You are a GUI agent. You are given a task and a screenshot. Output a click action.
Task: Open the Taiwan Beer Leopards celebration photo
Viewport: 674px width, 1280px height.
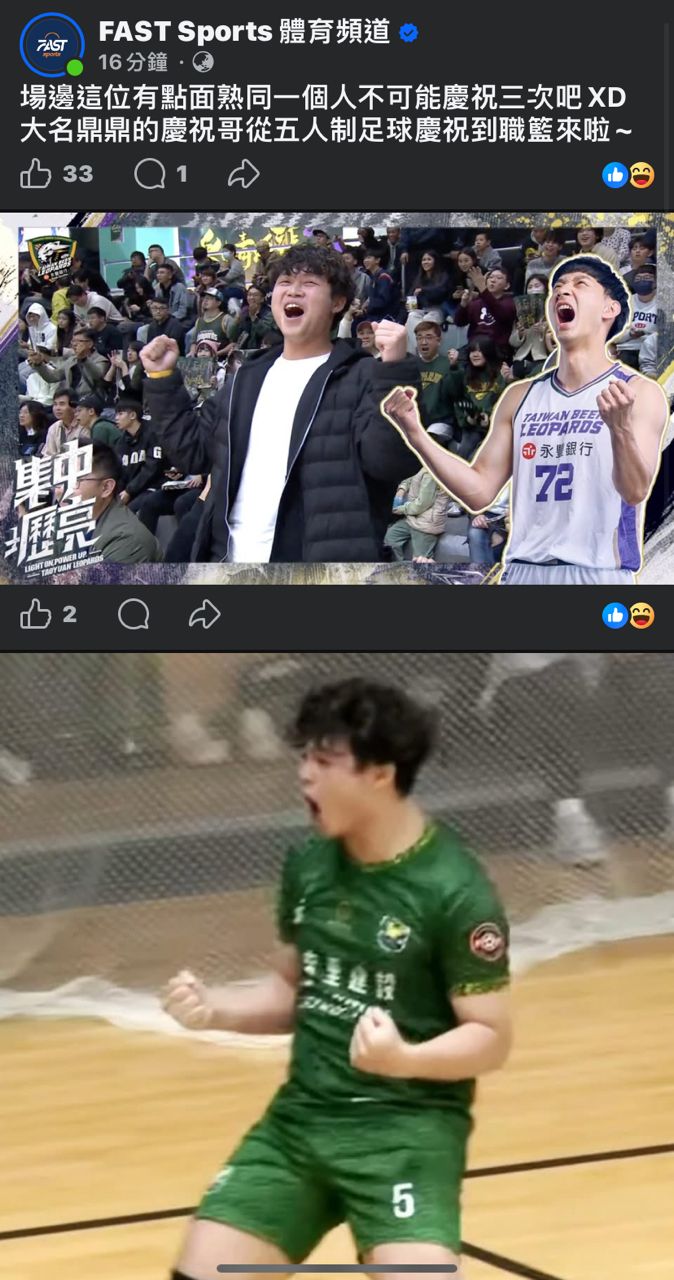(x=337, y=398)
